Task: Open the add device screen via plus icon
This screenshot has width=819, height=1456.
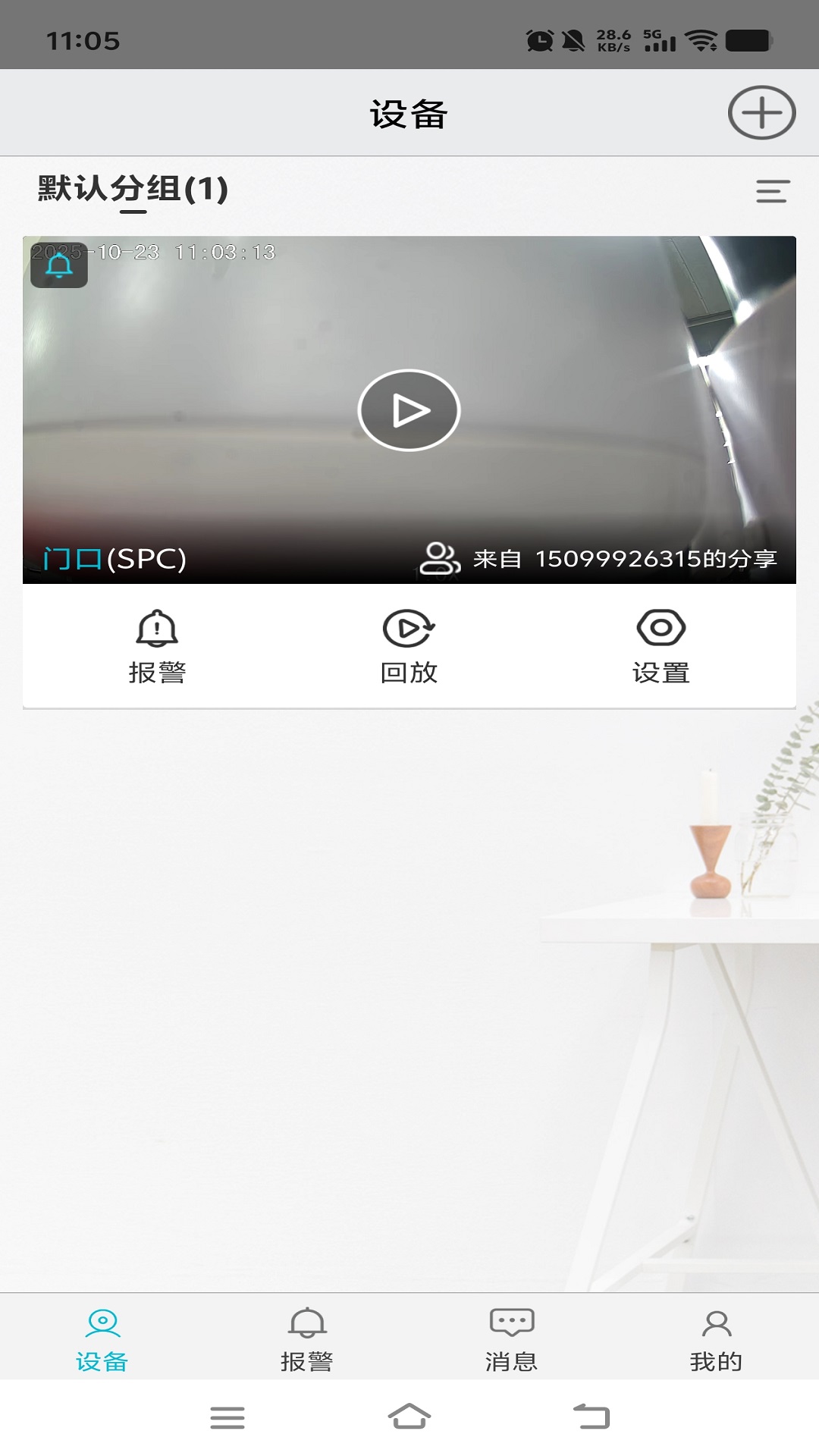Action: click(761, 112)
